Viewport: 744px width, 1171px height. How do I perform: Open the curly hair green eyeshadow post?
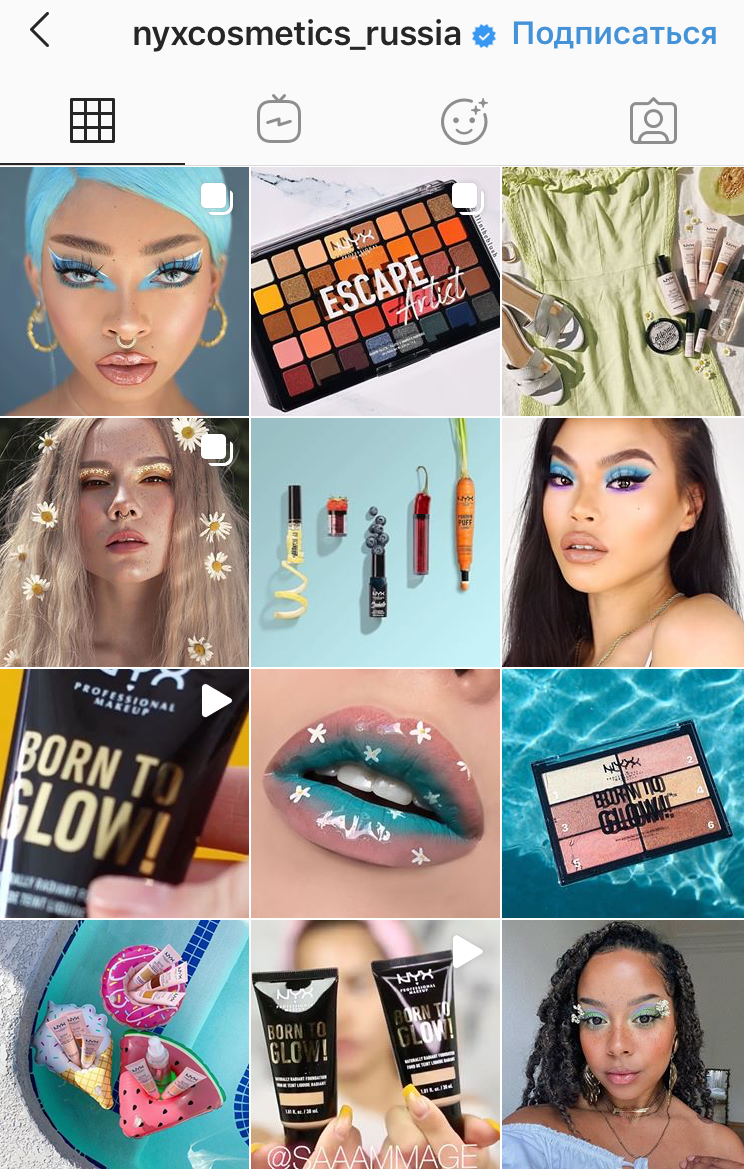(x=623, y=1045)
